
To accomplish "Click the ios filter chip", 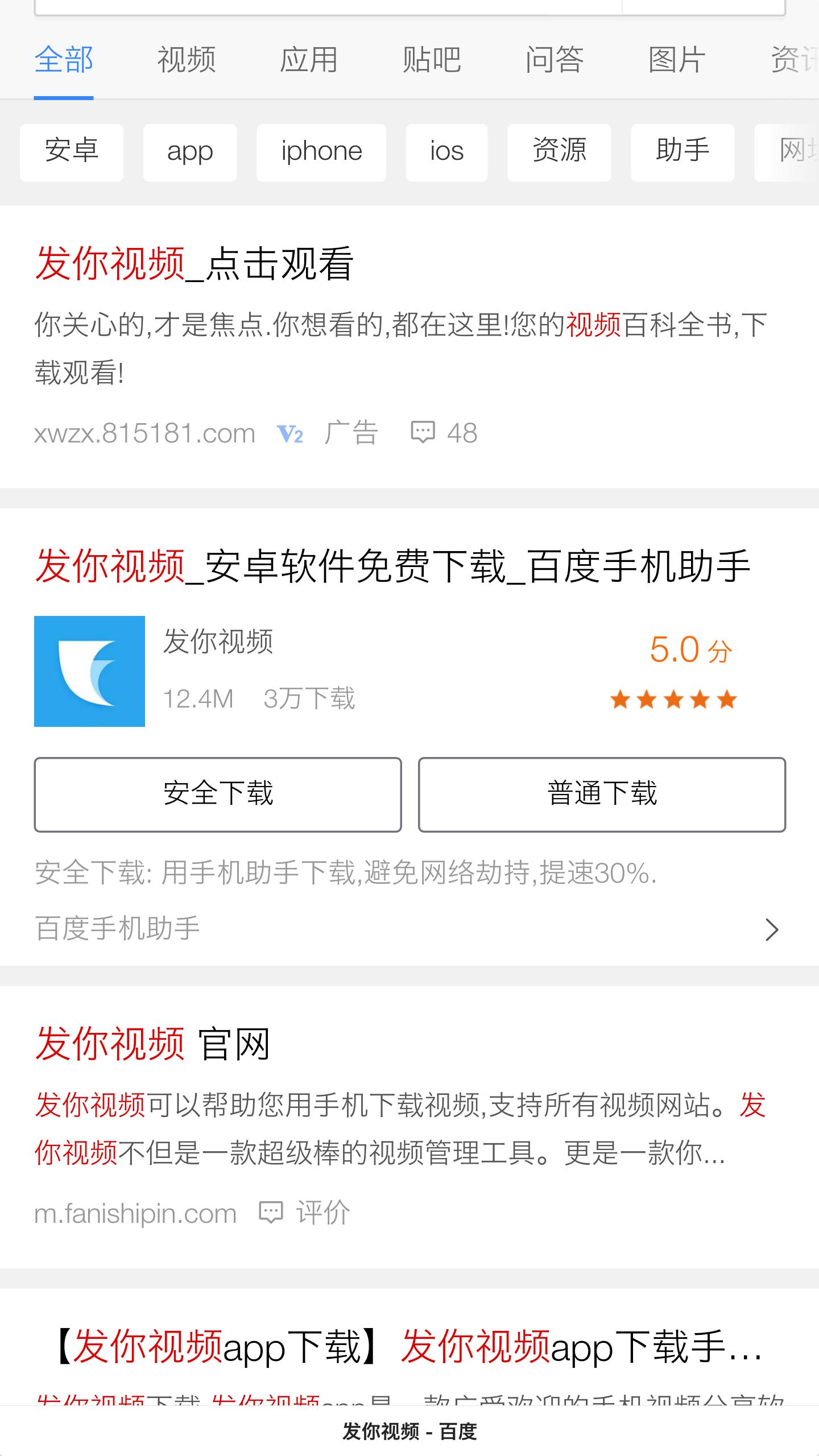I will (x=447, y=152).
